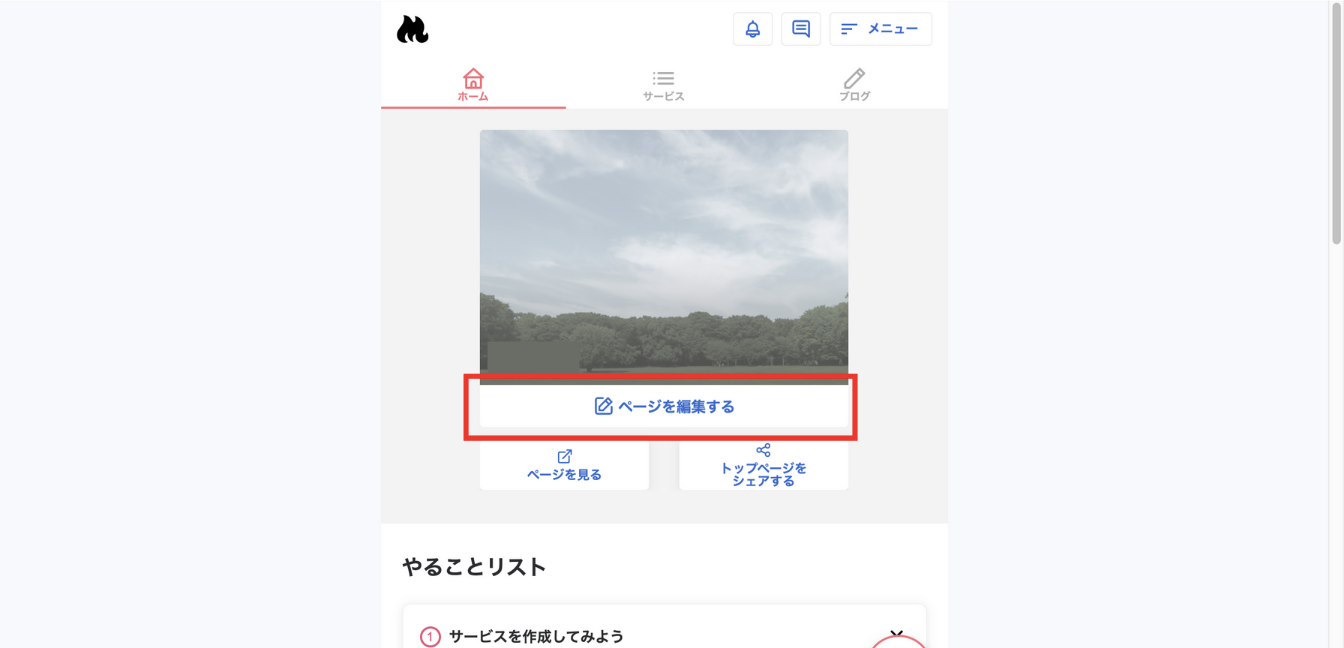Switch to the ホーム tab
Image resolution: width=1344 pixels, height=648 pixels.
pyautogui.click(x=473, y=85)
